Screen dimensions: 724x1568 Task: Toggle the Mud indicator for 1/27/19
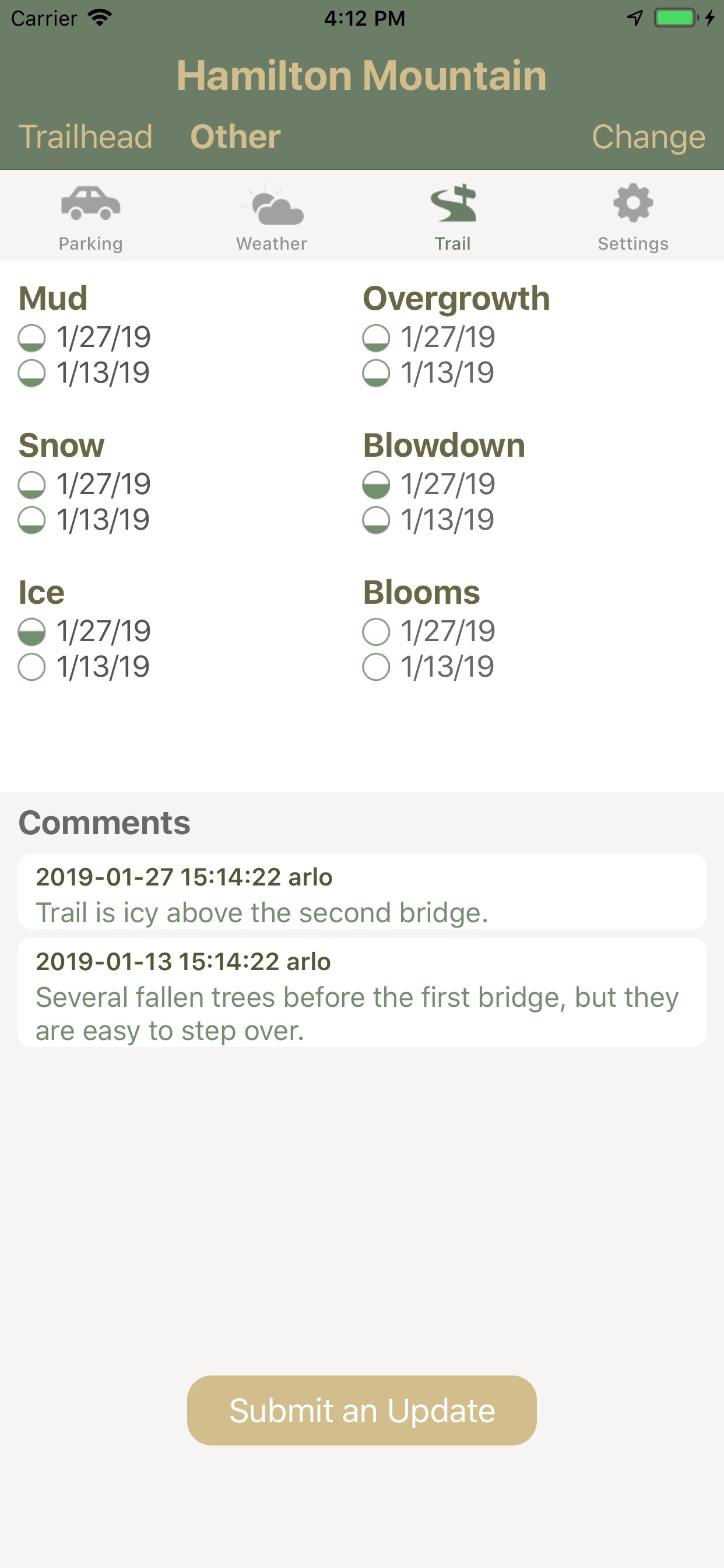[31, 337]
